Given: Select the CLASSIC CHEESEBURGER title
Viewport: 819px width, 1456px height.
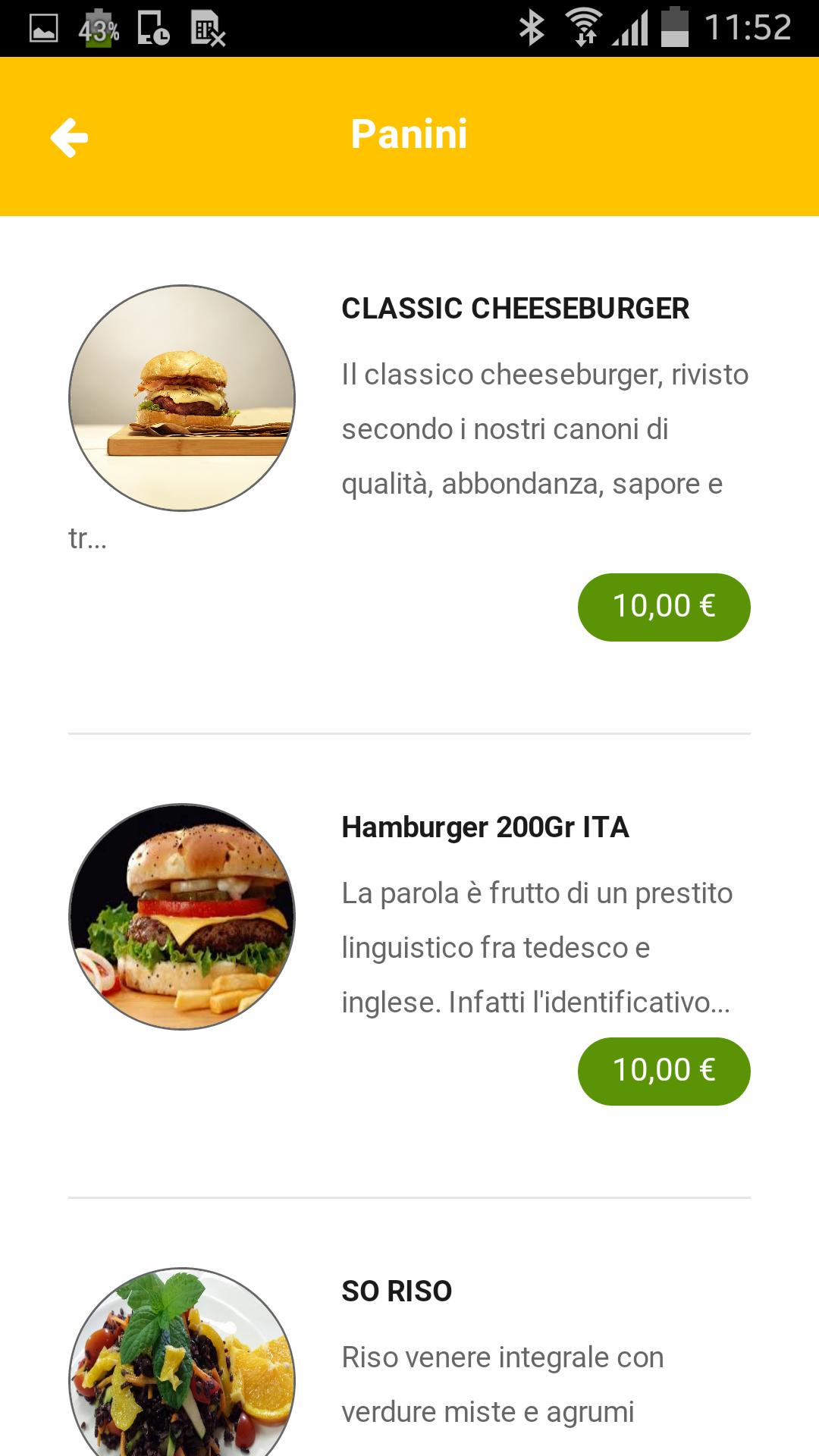Looking at the screenshot, I should [515, 309].
